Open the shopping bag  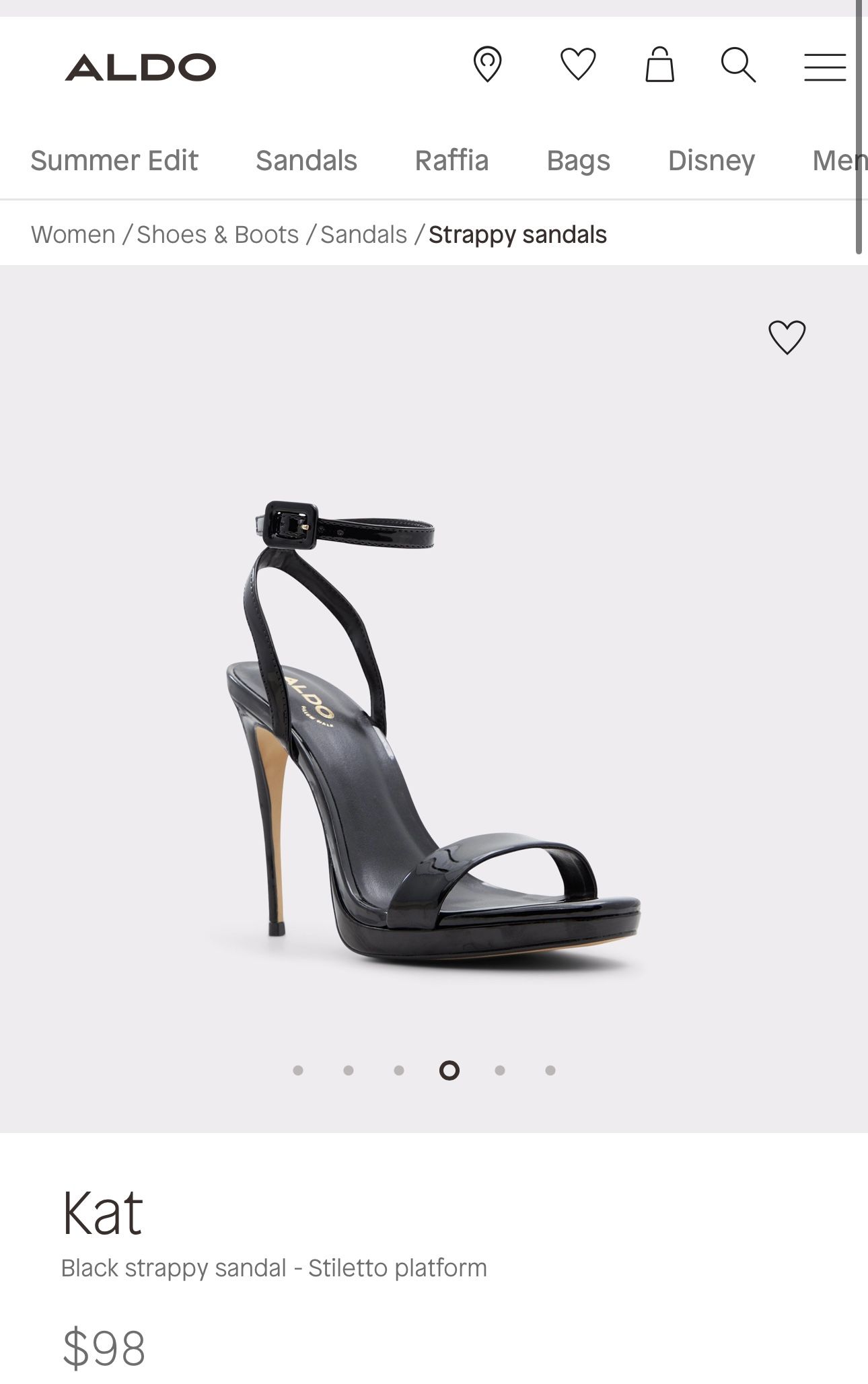pos(659,65)
